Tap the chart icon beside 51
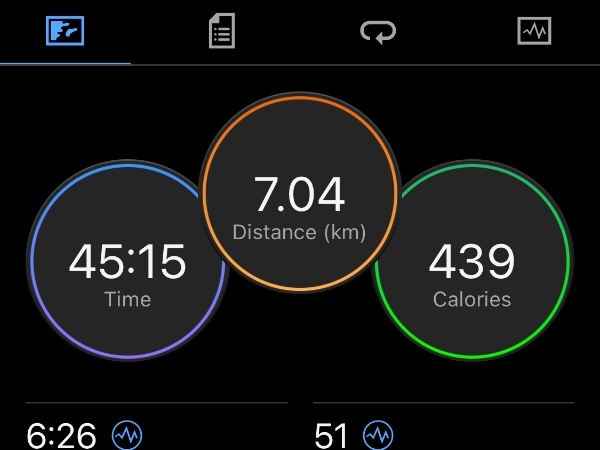The height and width of the screenshot is (450, 600). click(x=378, y=435)
